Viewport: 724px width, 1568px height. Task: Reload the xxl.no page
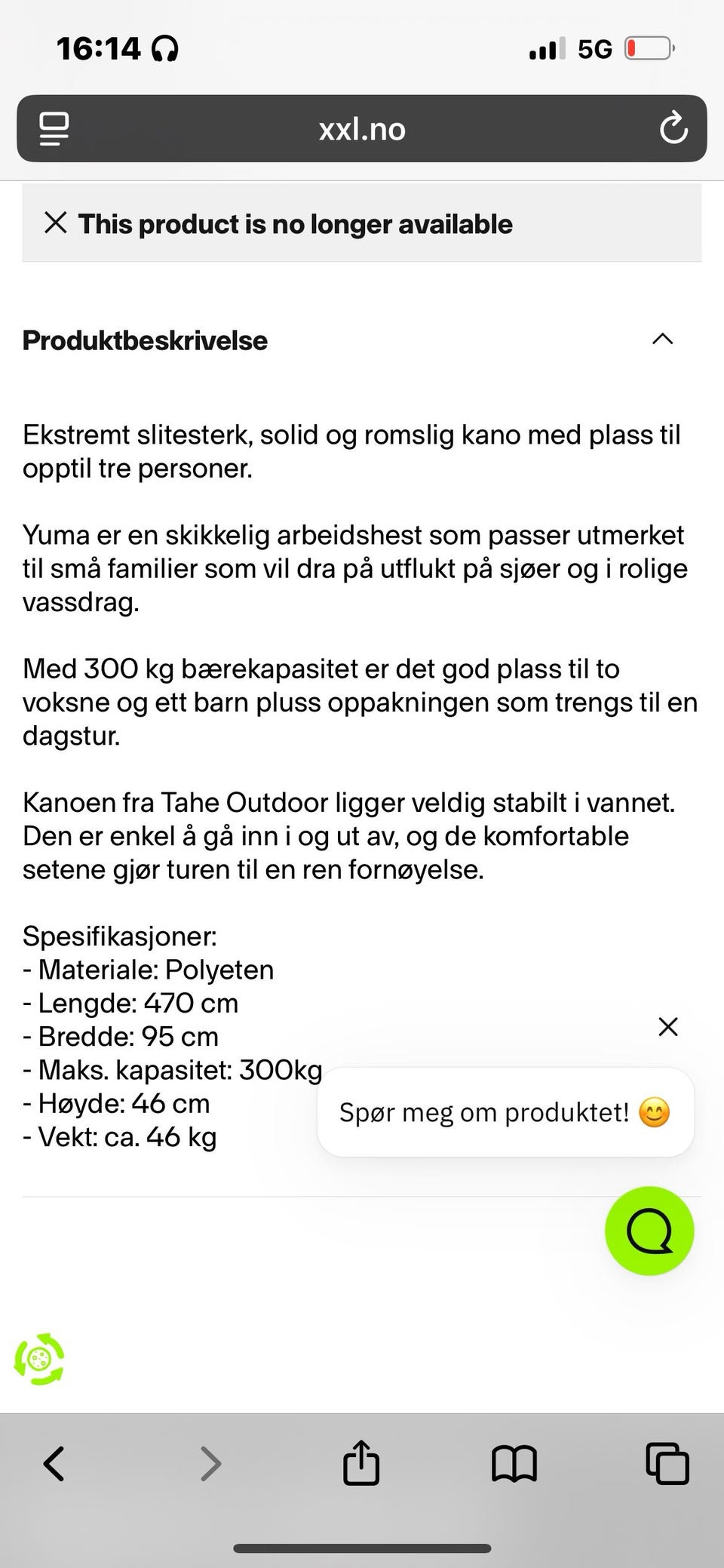(673, 128)
